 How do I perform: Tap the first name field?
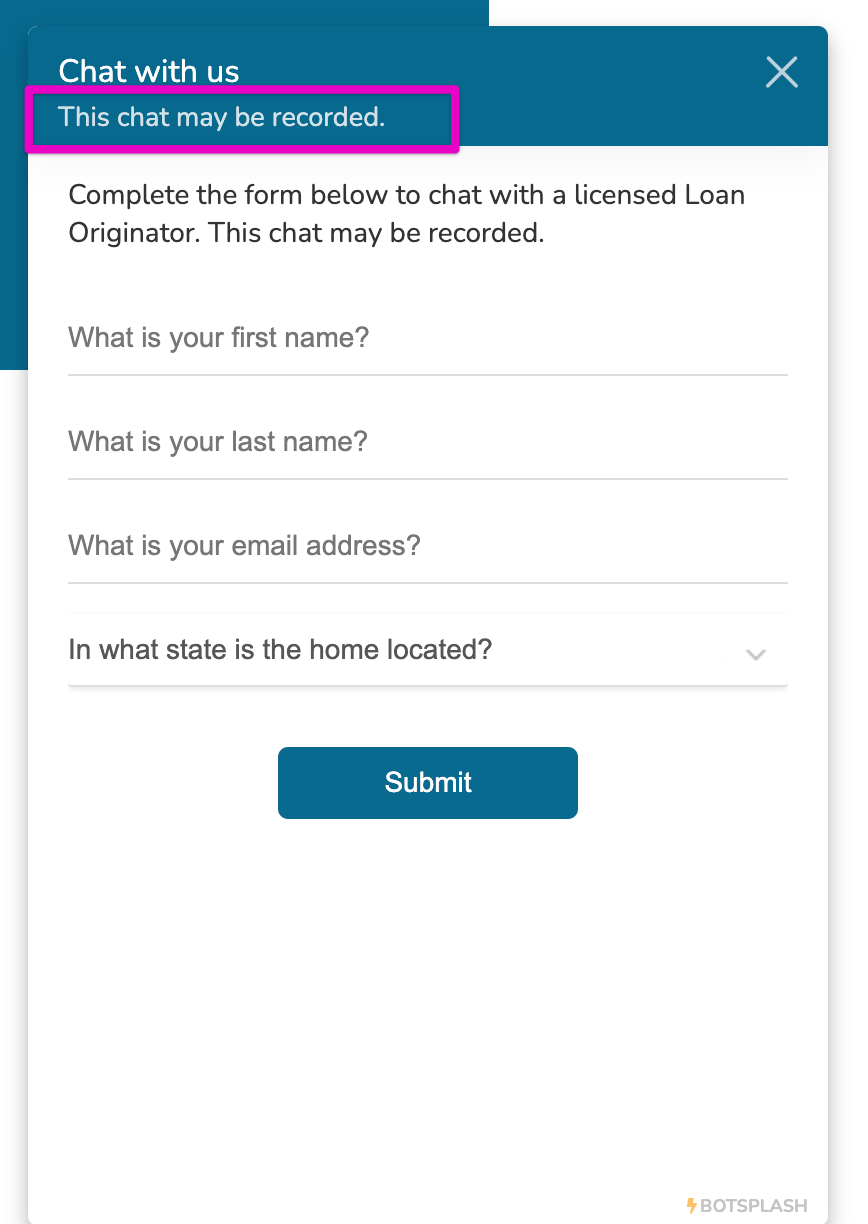click(x=427, y=338)
